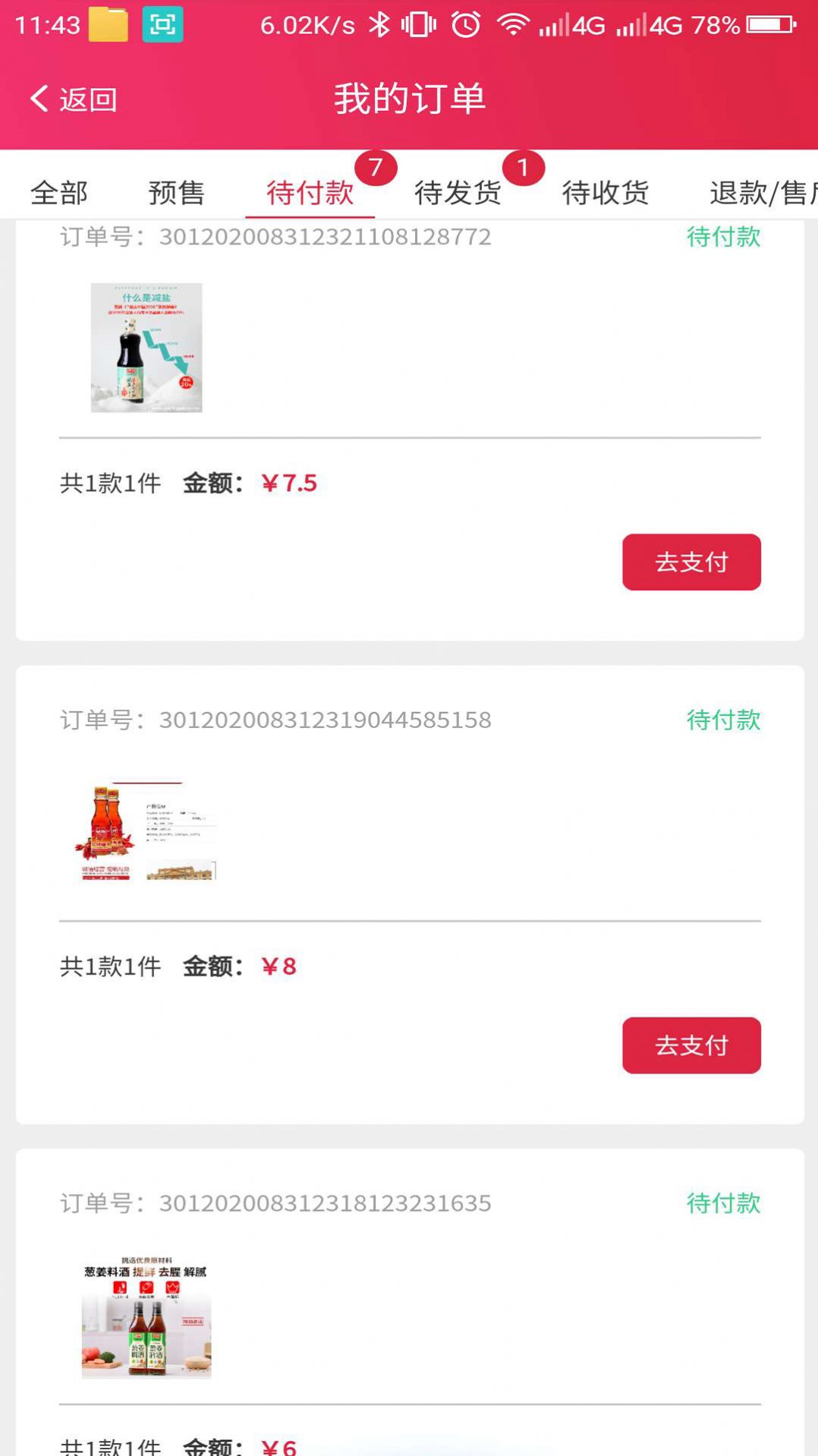Select the 待发货 tab
Screen dimensions: 818x1456
click(x=456, y=193)
